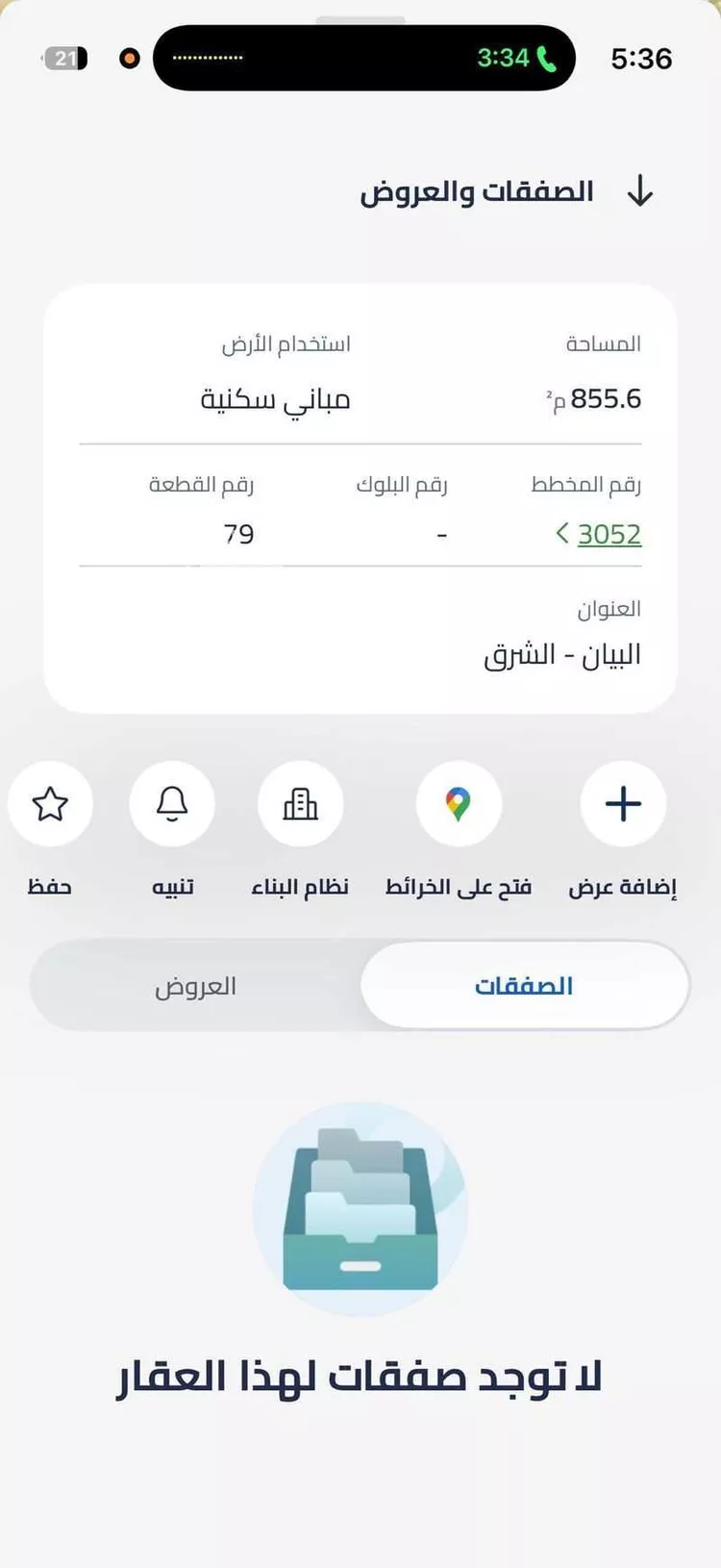Tap the dash under رقم البلوك
This screenshot has width=721, height=1568.
[x=441, y=534]
